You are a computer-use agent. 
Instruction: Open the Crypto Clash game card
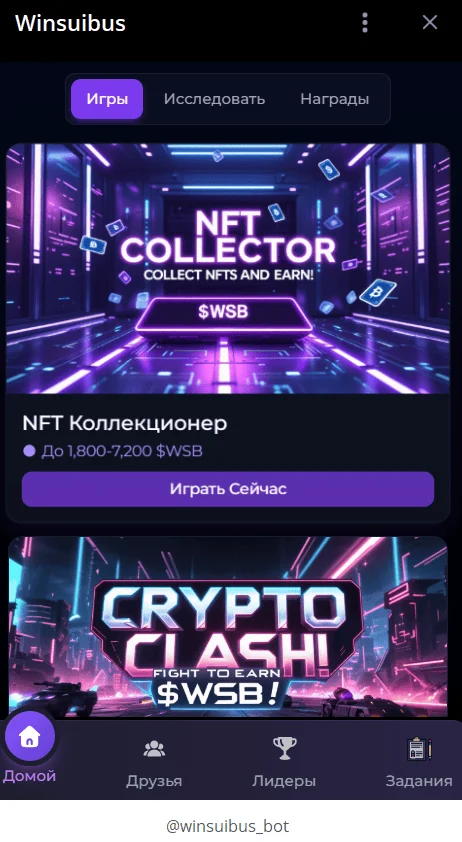228,627
